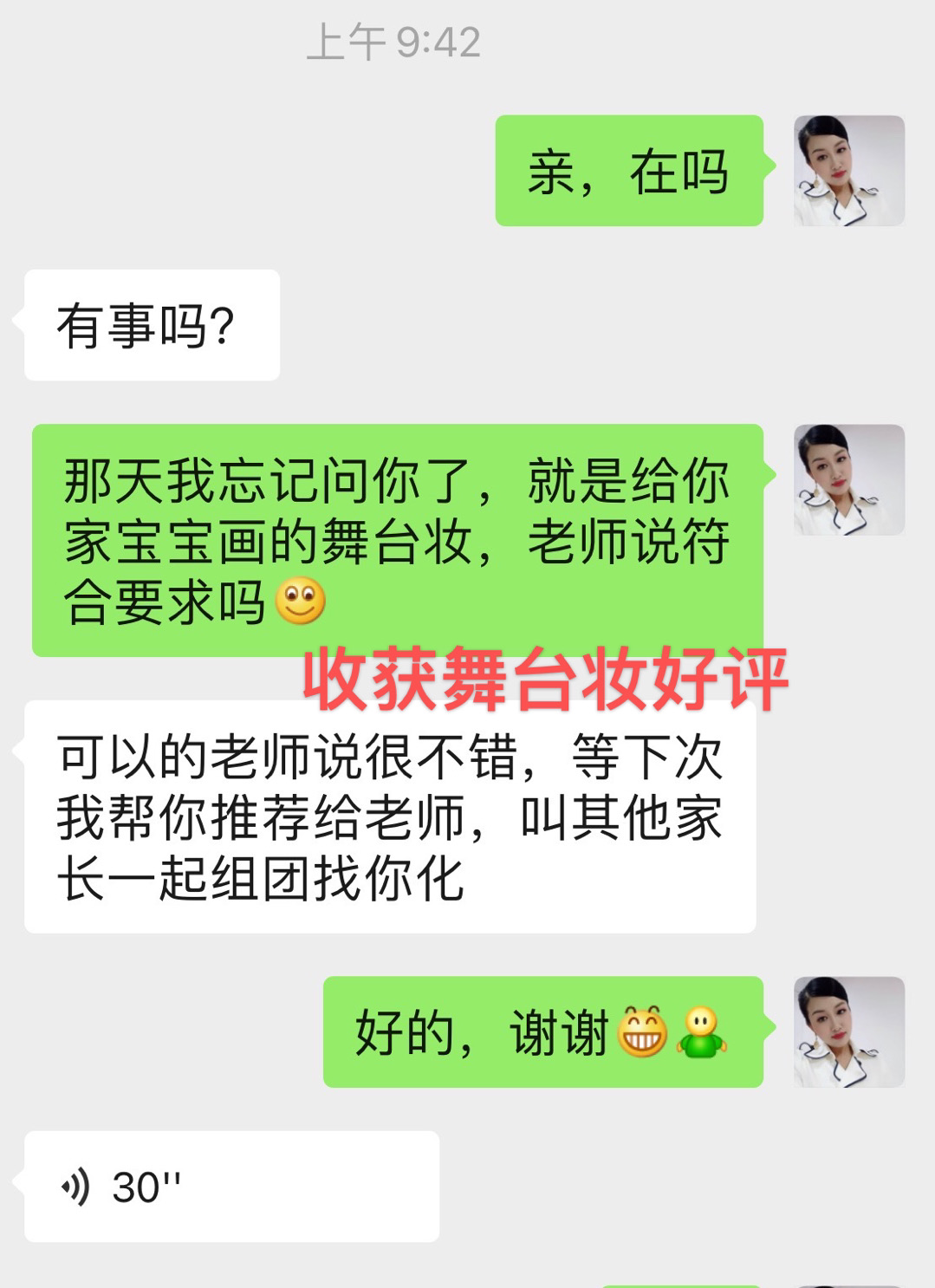Play the 30'' voice message

pyautogui.click(x=231, y=1186)
